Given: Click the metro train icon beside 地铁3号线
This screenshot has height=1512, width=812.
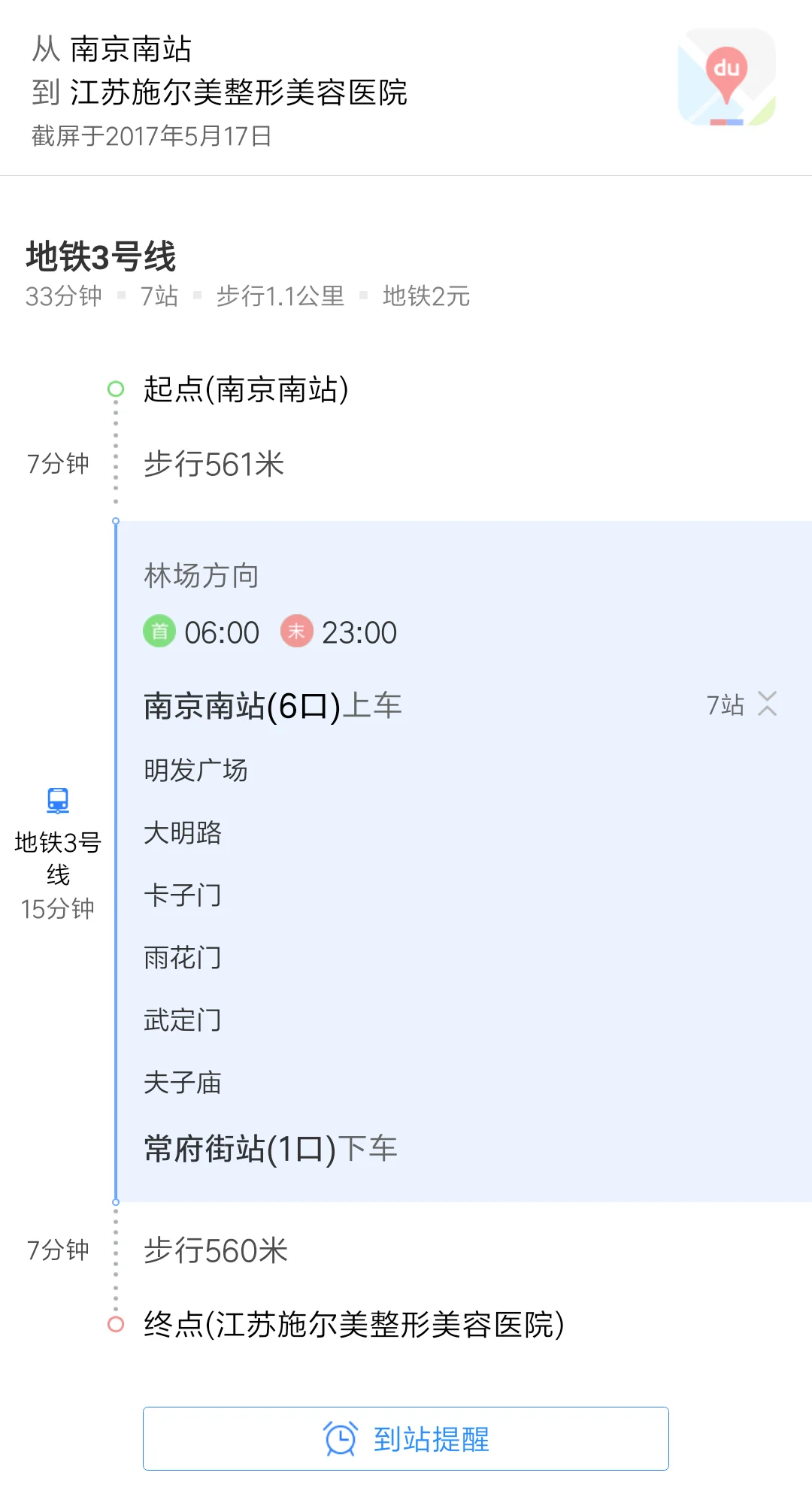Looking at the screenshot, I should click(57, 800).
